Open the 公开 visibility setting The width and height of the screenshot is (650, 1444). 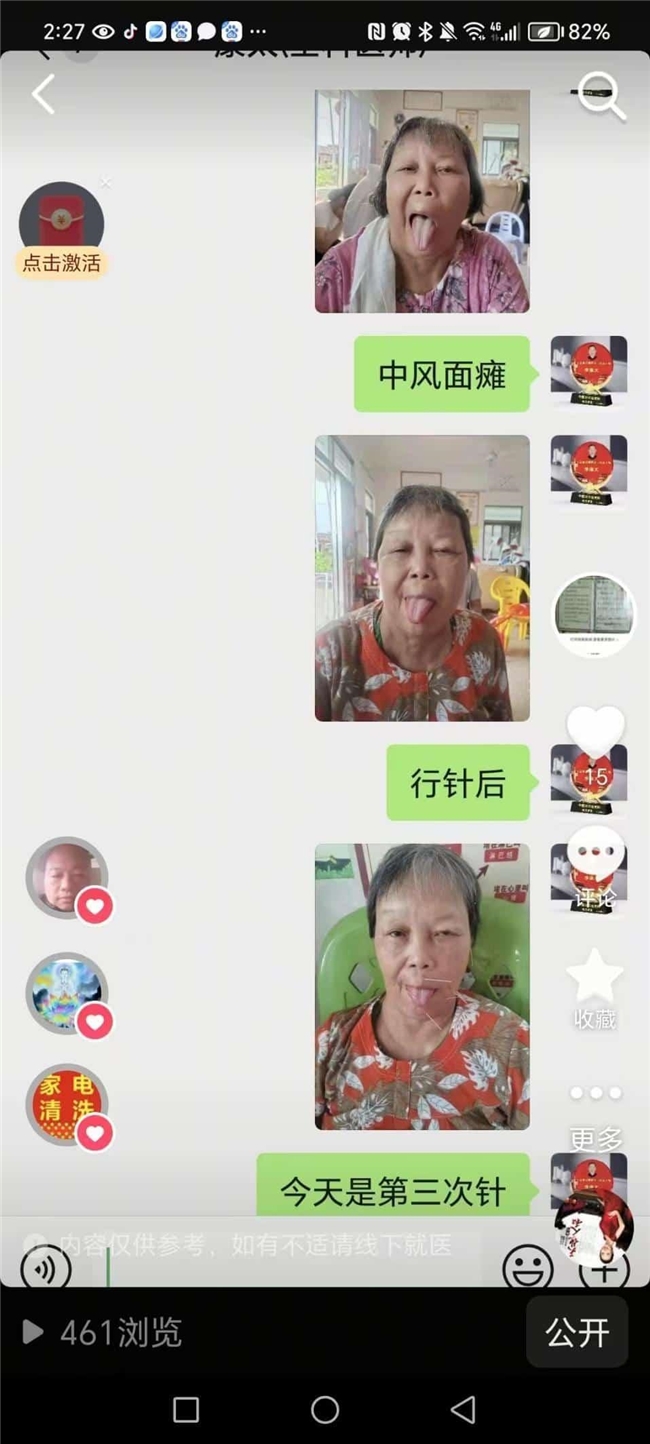(577, 1331)
